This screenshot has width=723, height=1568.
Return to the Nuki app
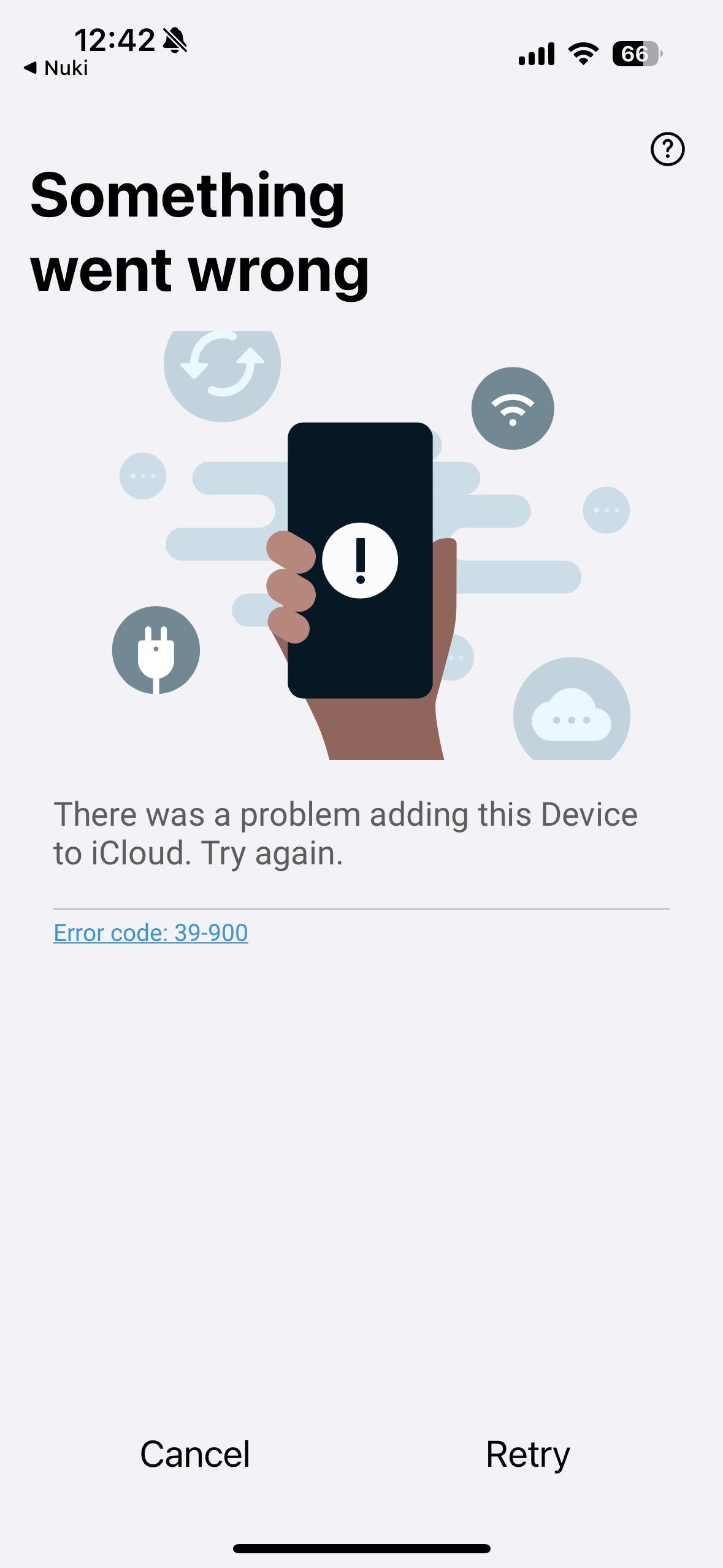56,67
